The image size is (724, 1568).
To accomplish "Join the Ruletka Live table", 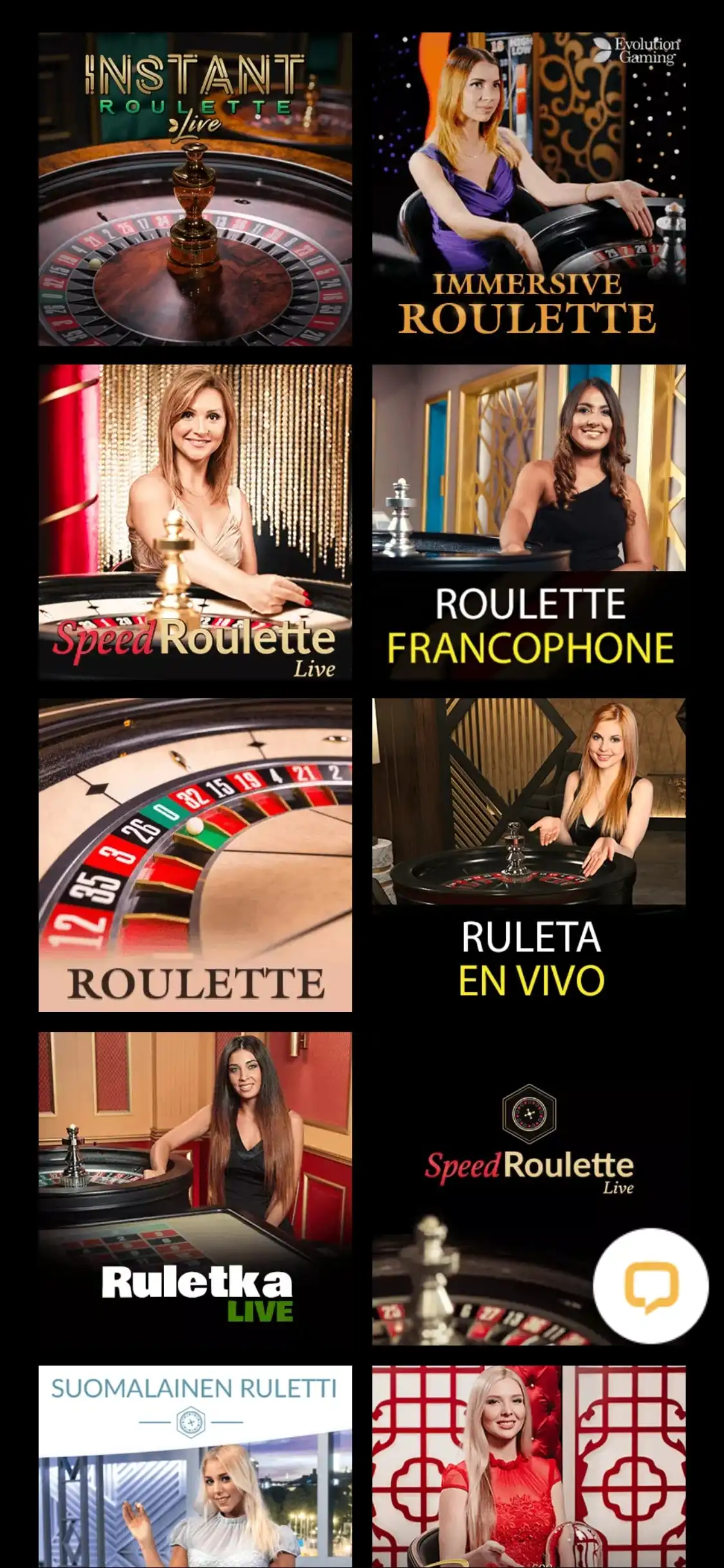I will (195, 1188).
